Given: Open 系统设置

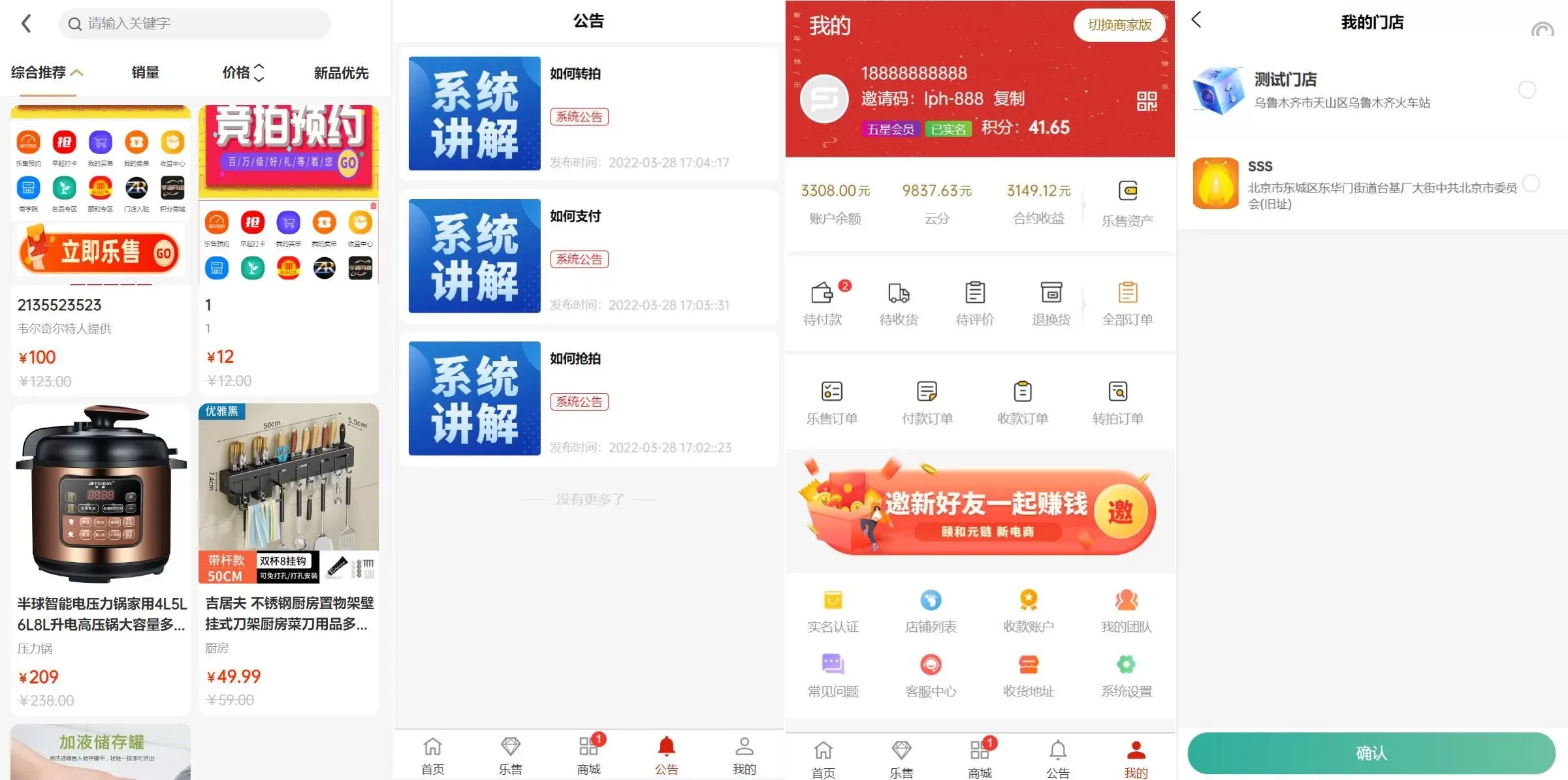Looking at the screenshot, I should point(1126,676).
